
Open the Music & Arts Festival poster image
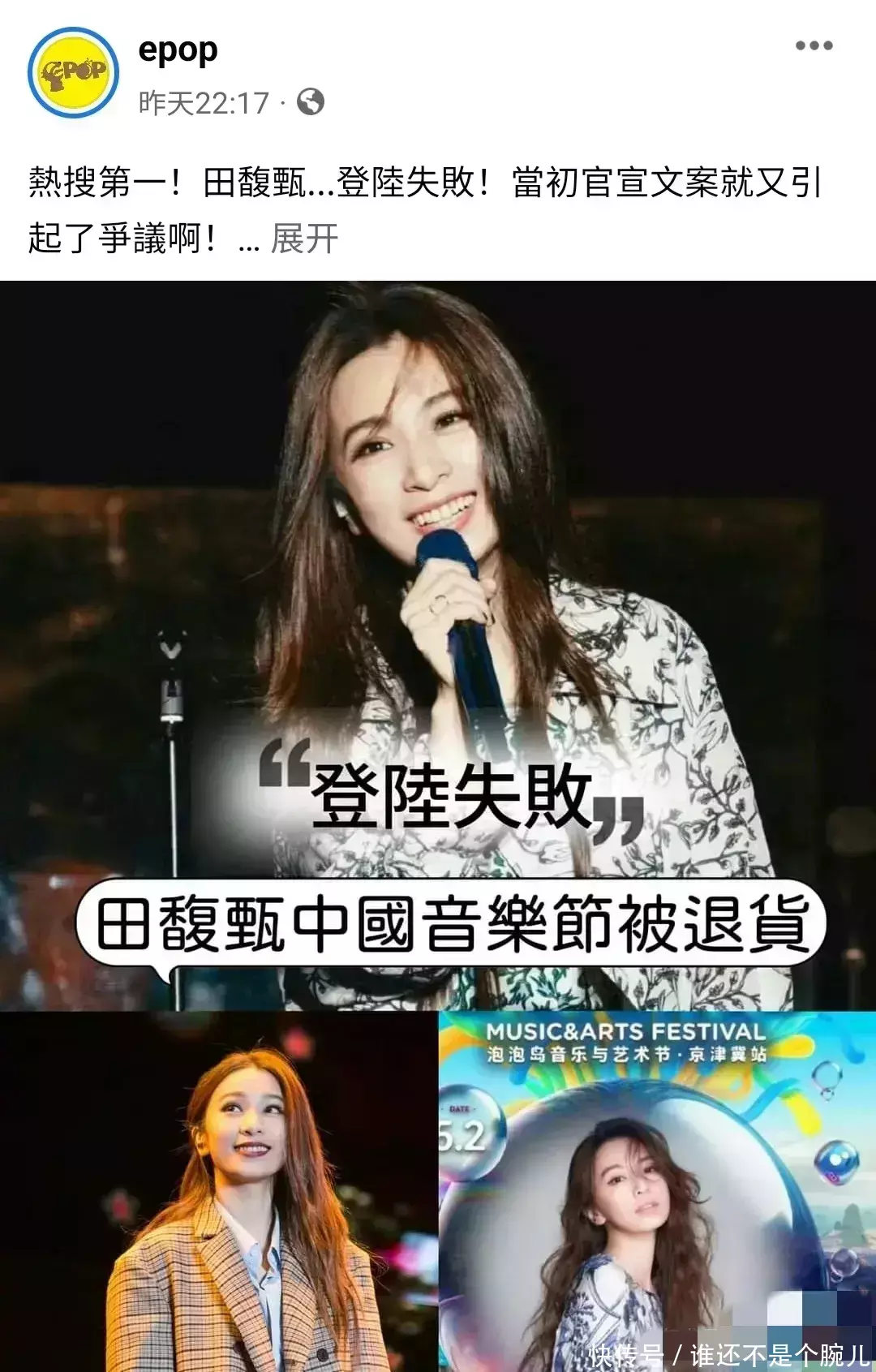tap(657, 1191)
